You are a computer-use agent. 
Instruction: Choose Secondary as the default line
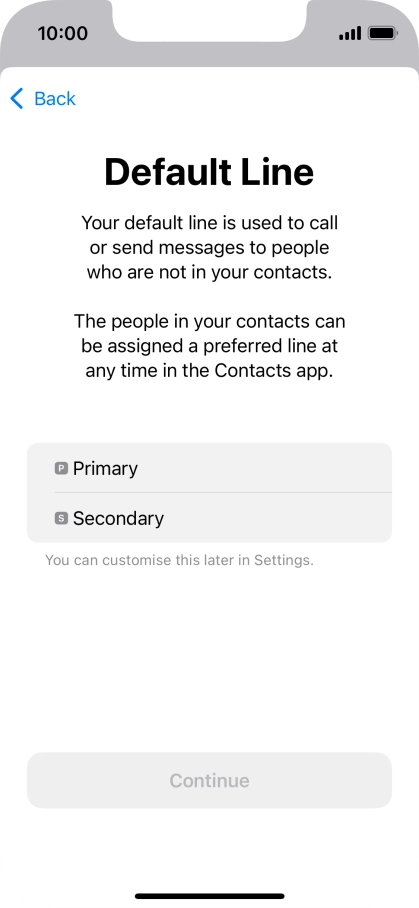click(x=210, y=518)
